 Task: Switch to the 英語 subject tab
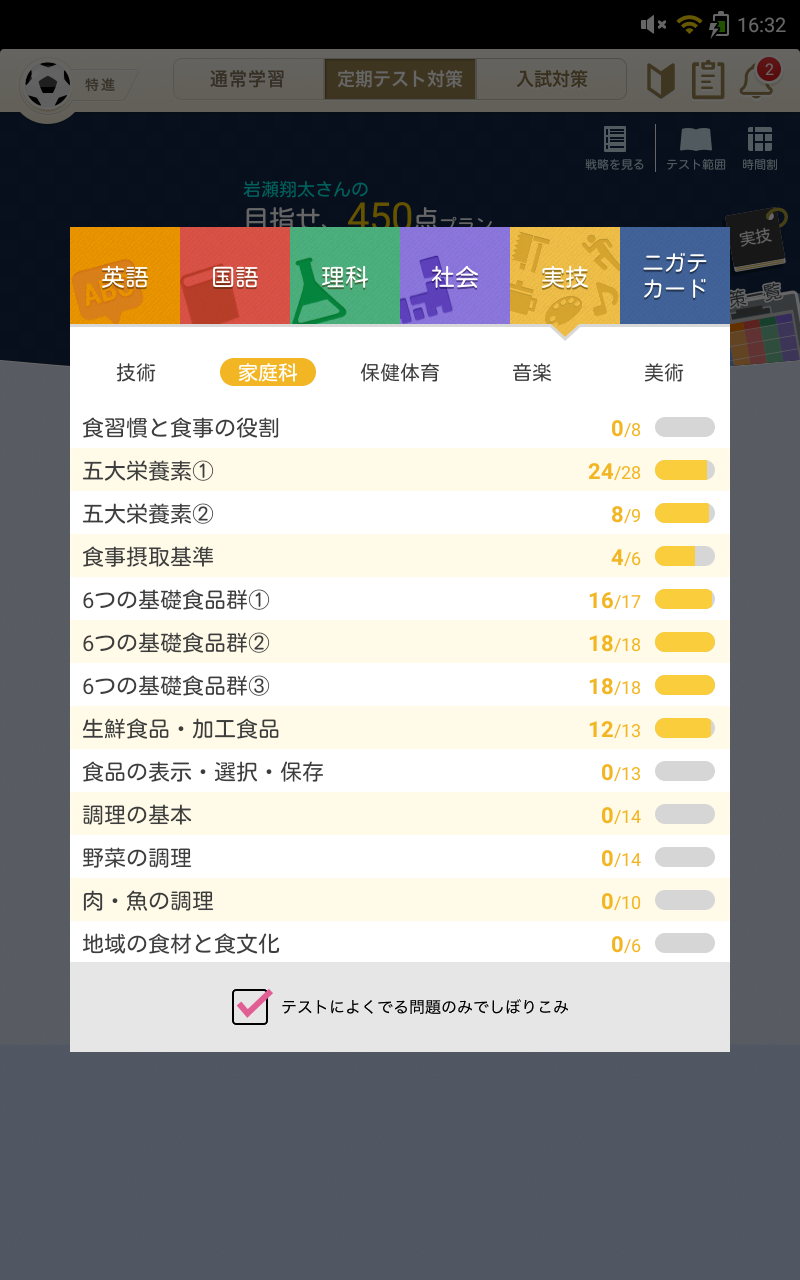coord(125,276)
